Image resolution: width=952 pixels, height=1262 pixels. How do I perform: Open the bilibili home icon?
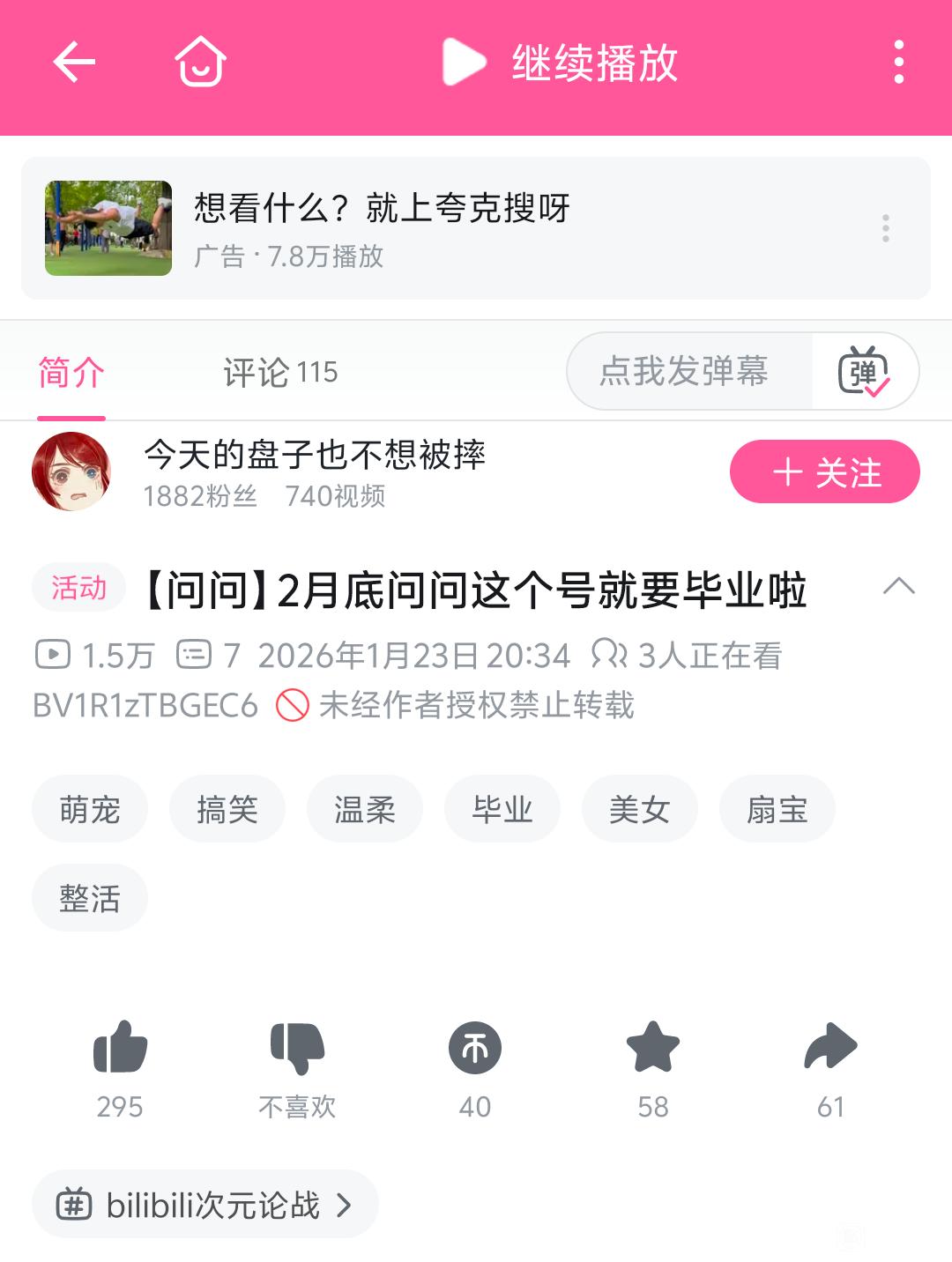click(x=200, y=63)
